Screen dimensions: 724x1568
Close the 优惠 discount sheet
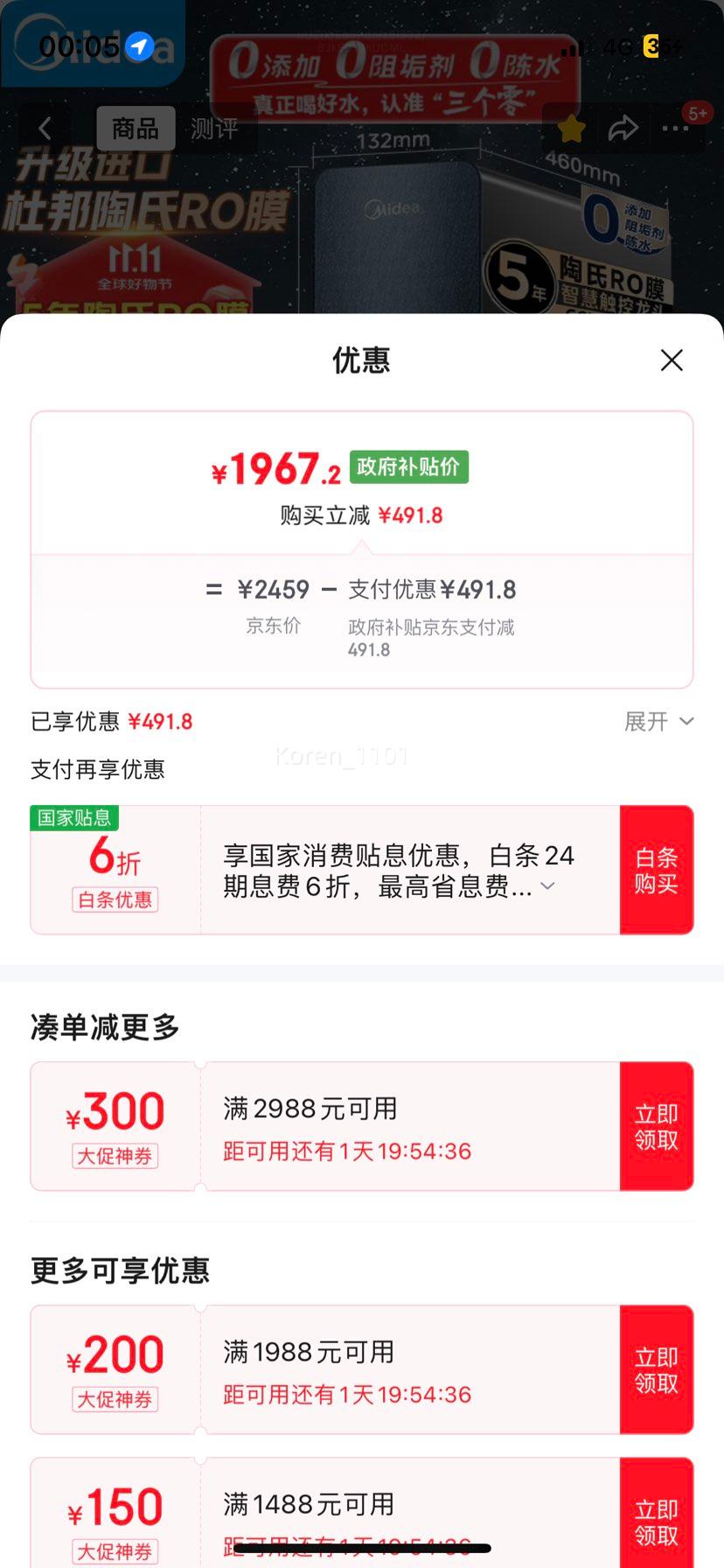click(672, 360)
